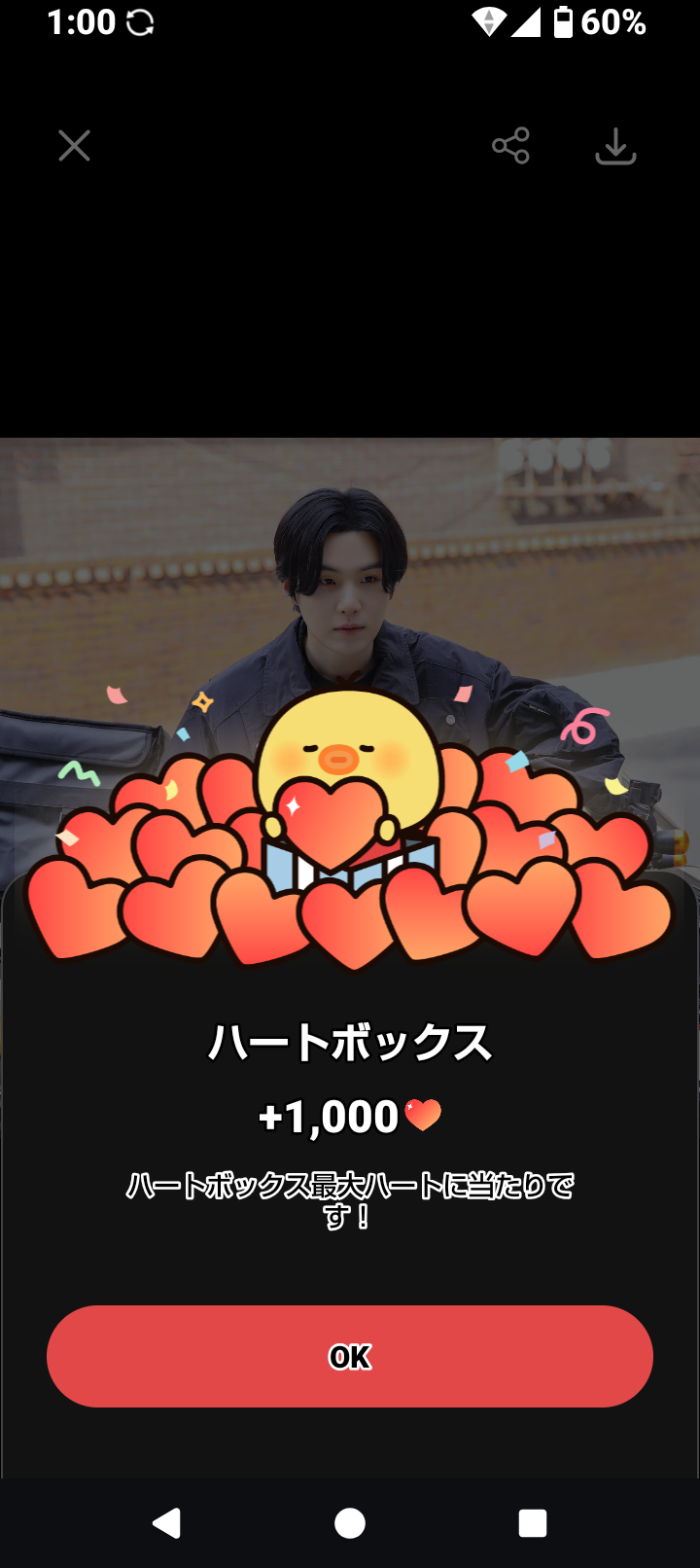Close the image viewer with the X
This screenshot has width=700, height=1568.
pos(74,146)
